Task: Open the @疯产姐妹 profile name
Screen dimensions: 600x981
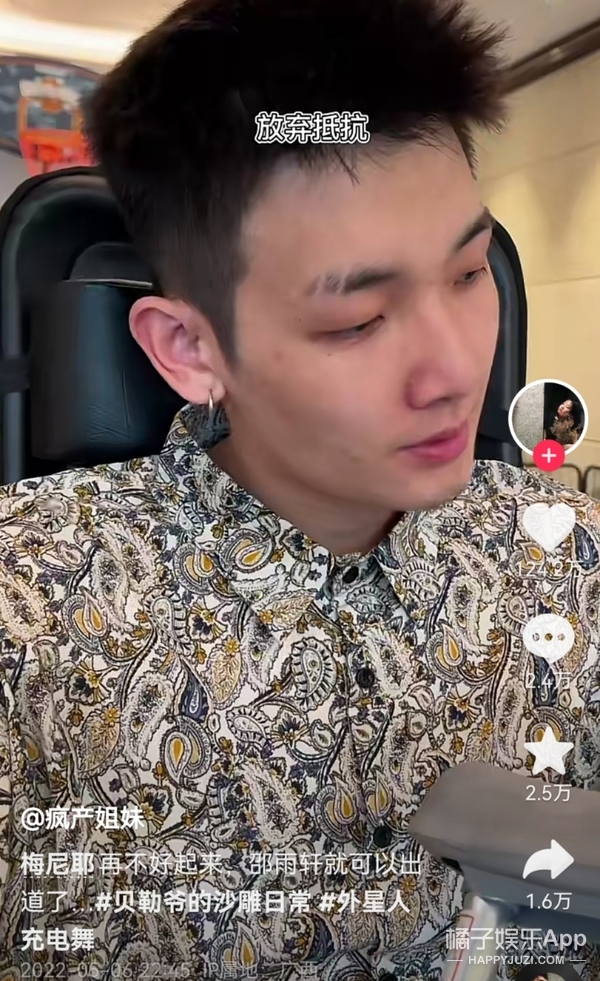Action: (83, 818)
